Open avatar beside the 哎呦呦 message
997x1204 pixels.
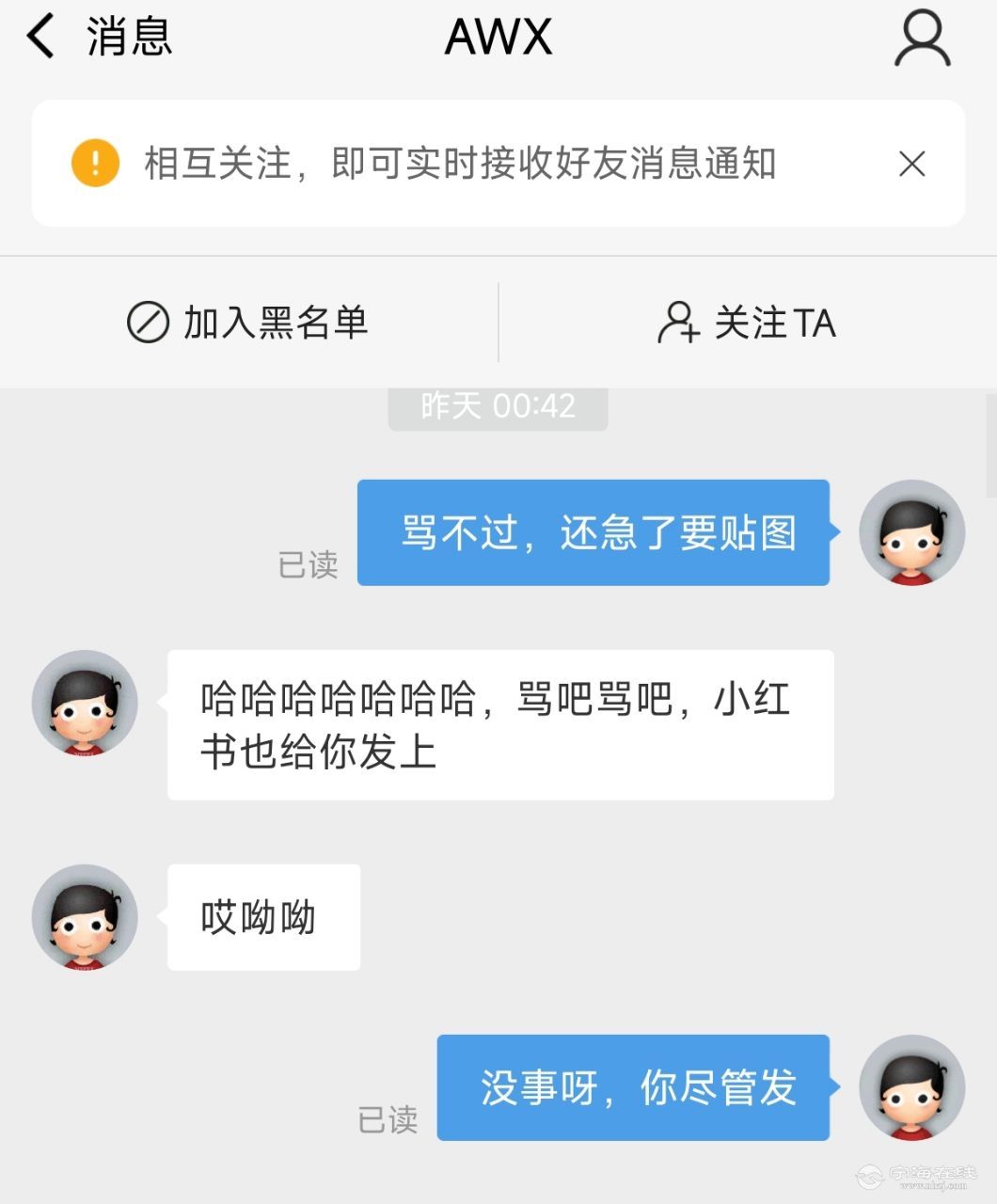[x=85, y=917]
